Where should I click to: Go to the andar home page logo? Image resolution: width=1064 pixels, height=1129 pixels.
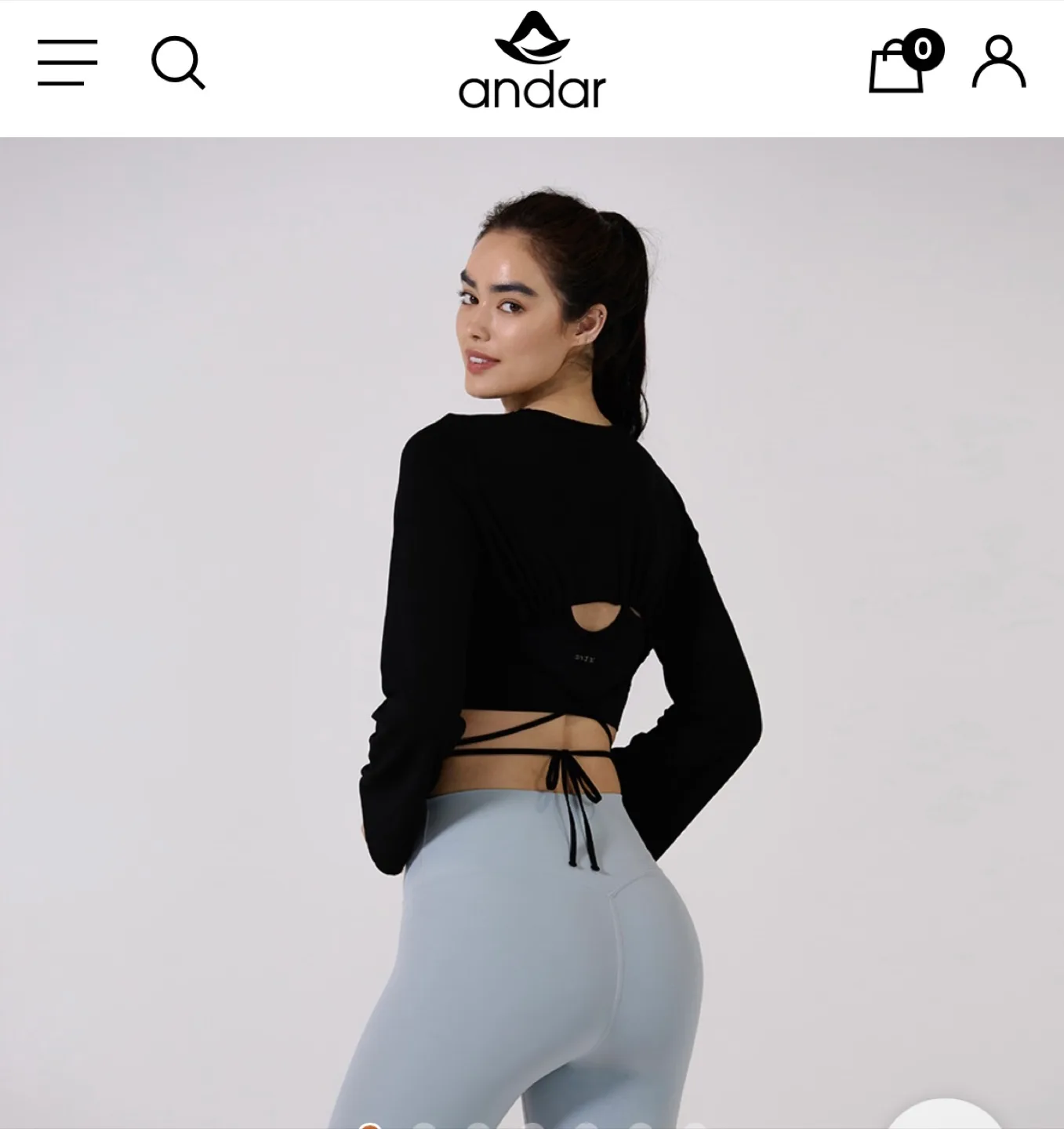(x=532, y=61)
